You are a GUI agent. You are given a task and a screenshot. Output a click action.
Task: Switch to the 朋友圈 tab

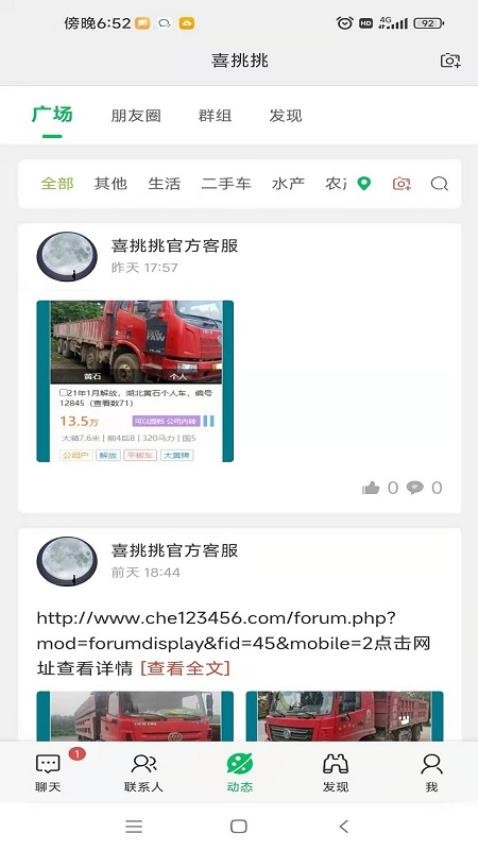coord(136,115)
